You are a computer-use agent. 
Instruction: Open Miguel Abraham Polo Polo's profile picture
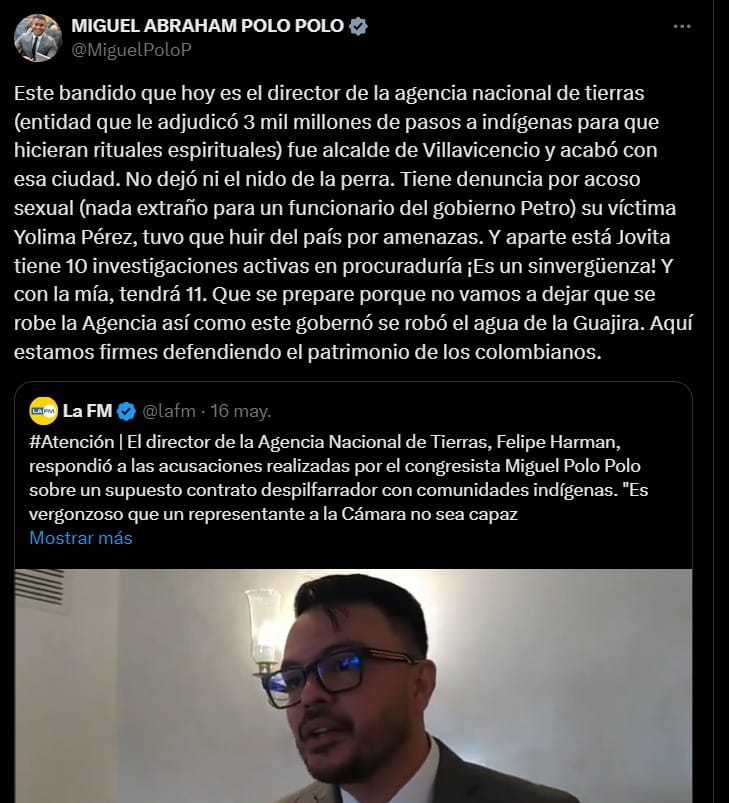pyautogui.click(x=37, y=38)
